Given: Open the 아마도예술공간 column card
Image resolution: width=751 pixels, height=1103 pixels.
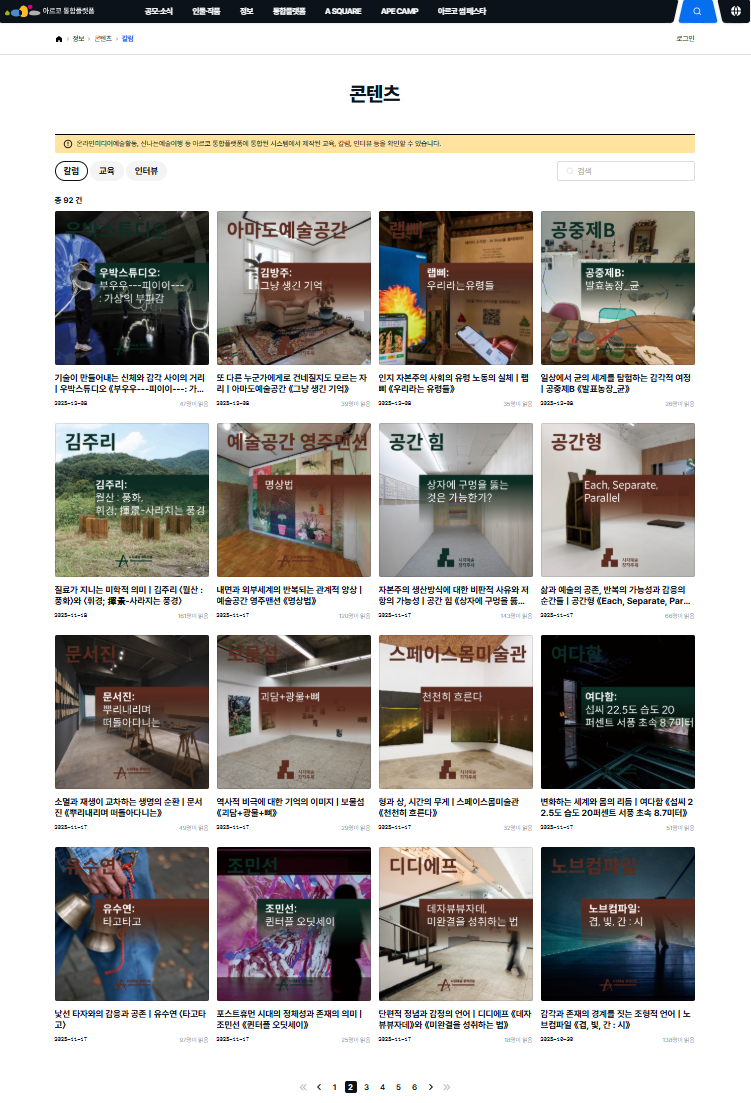Looking at the screenshot, I should (294, 288).
